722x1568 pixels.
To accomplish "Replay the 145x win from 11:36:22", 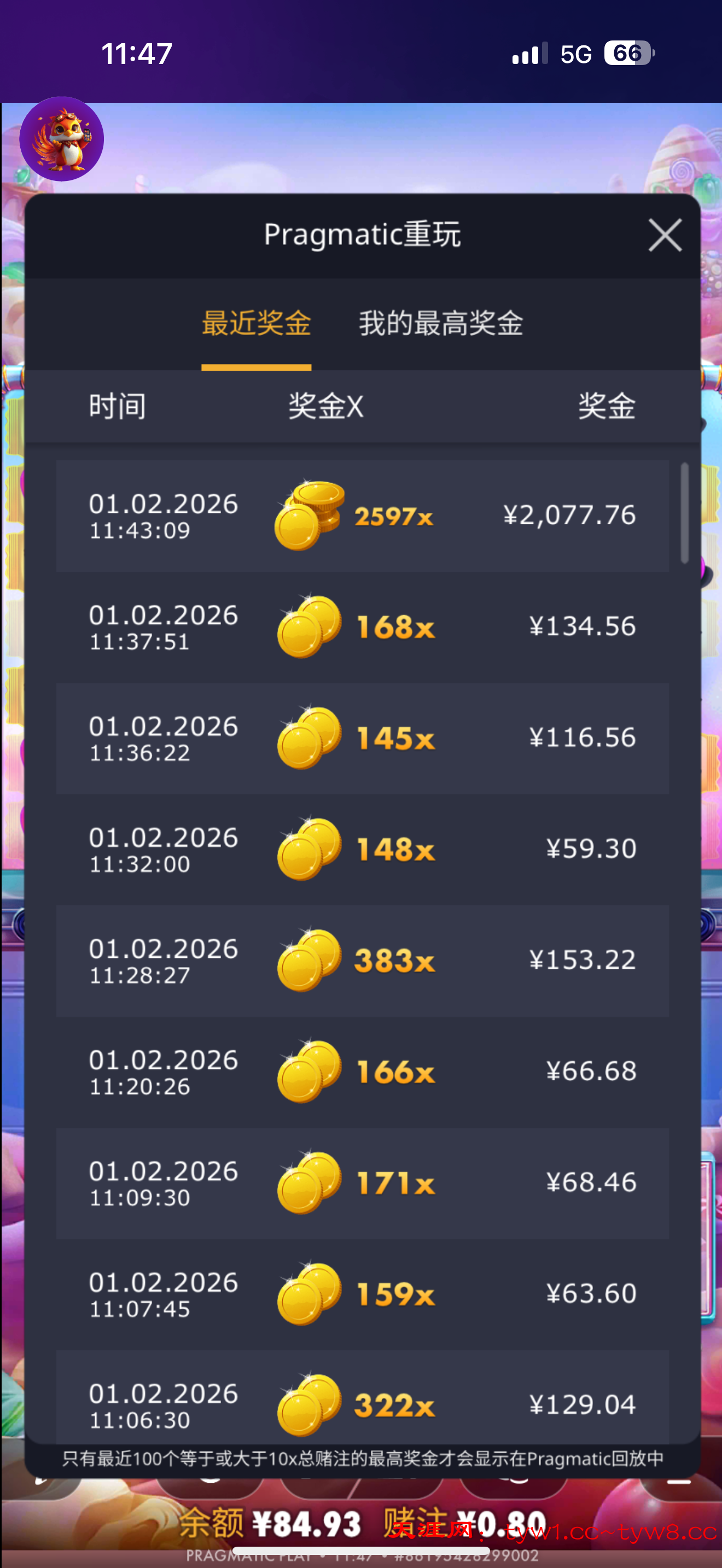I will (x=362, y=738).
